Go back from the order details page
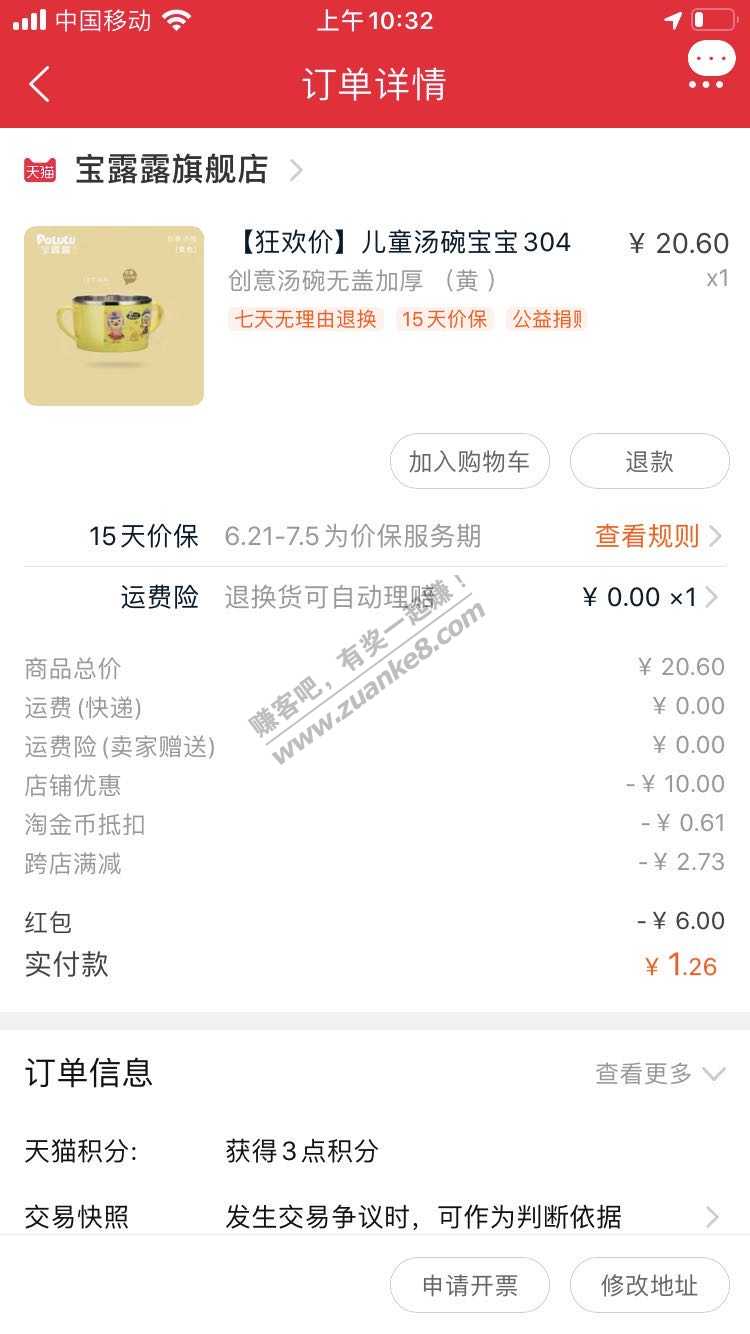The width and height of the screenshot is (750, 1334). [x=40, y=84]
